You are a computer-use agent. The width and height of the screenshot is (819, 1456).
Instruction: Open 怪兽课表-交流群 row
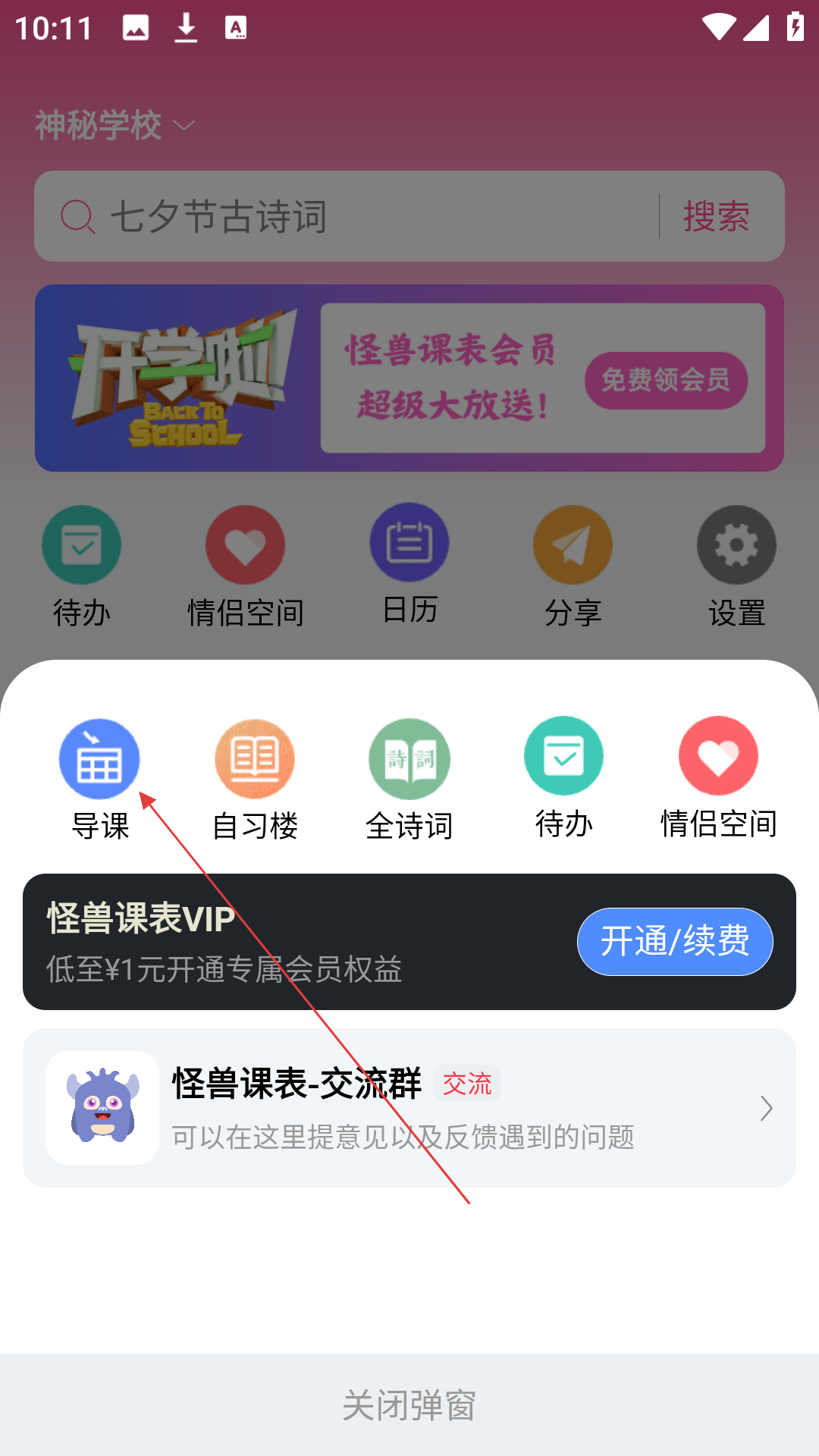click(x=409, y=1108)
